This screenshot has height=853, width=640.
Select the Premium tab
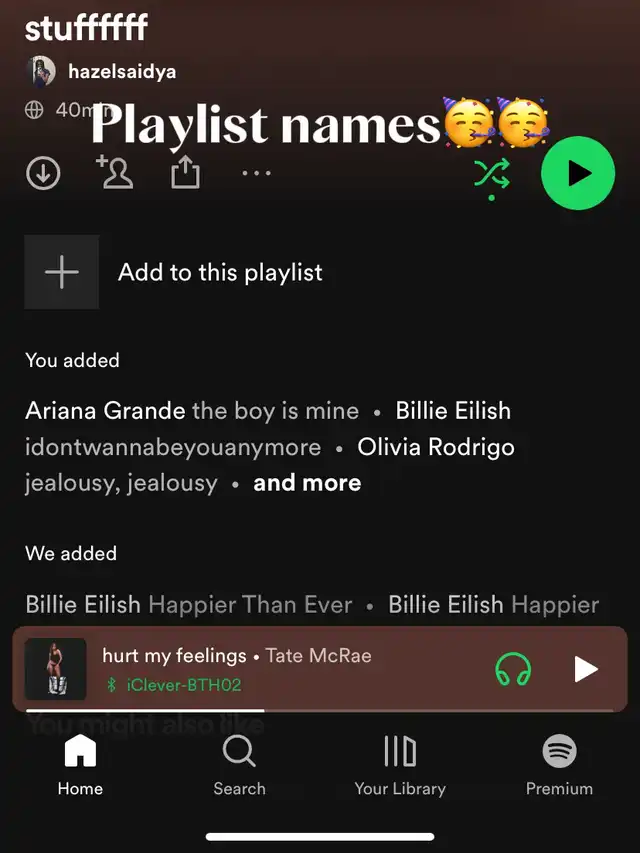point(559,766)
